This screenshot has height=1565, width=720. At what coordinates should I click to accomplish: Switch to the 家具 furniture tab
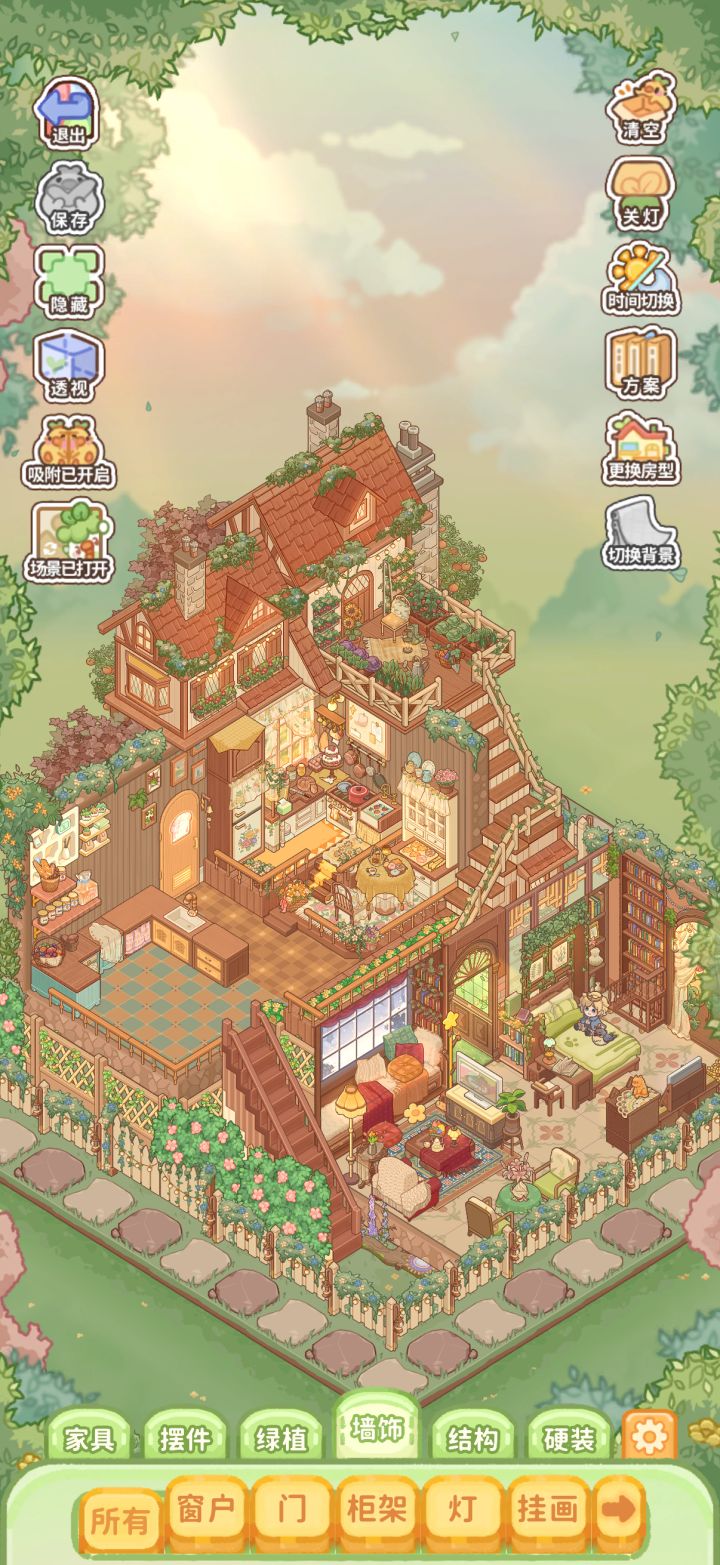(x=89, y=1439)
